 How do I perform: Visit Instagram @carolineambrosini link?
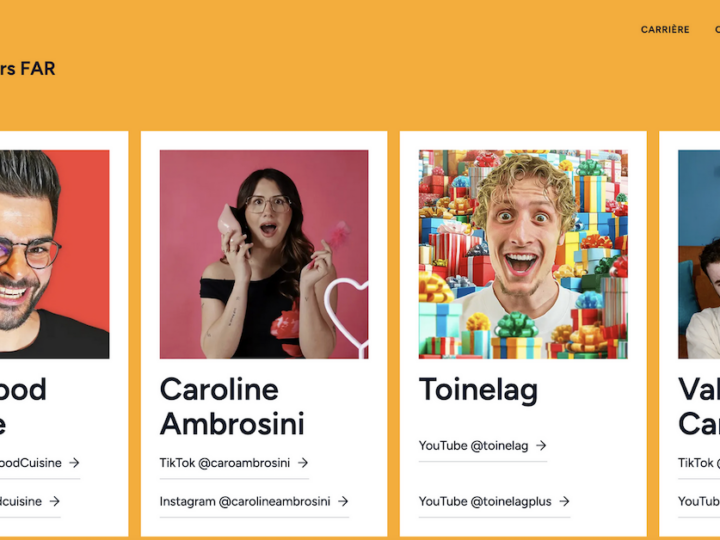253,501
